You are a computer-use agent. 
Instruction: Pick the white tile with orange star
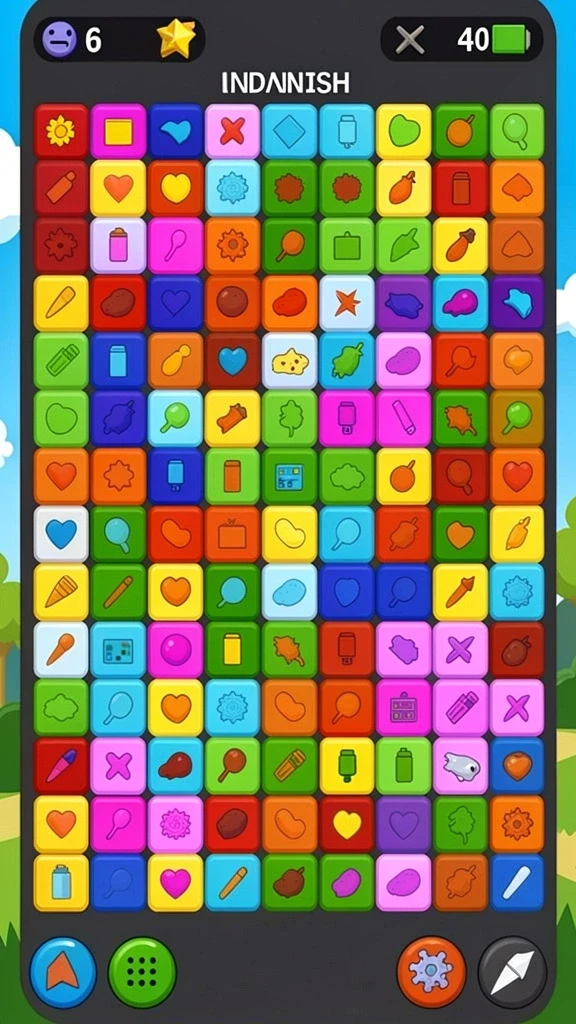(347, 303)
